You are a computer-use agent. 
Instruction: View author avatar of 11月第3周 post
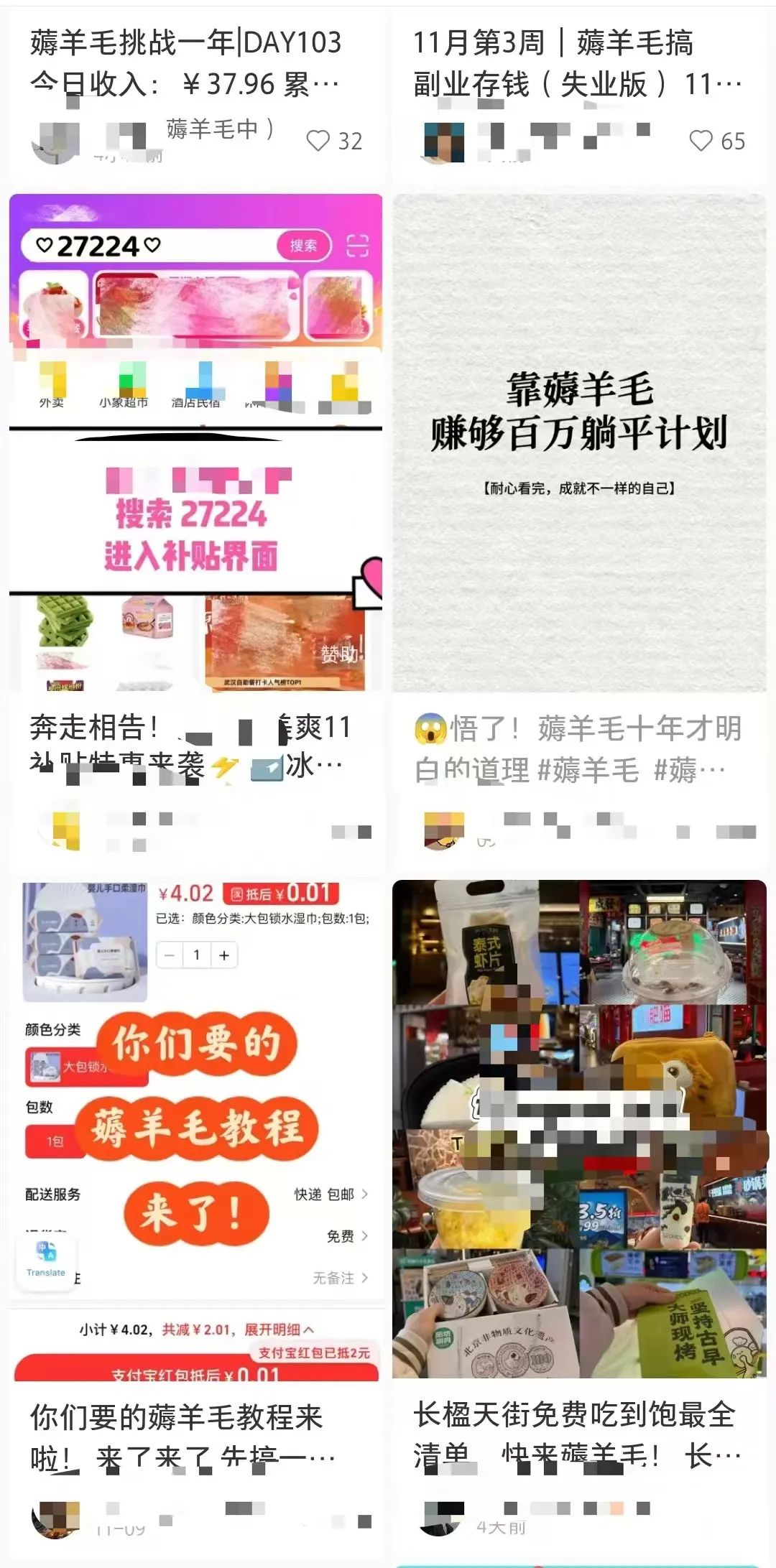tap(444, 142)
